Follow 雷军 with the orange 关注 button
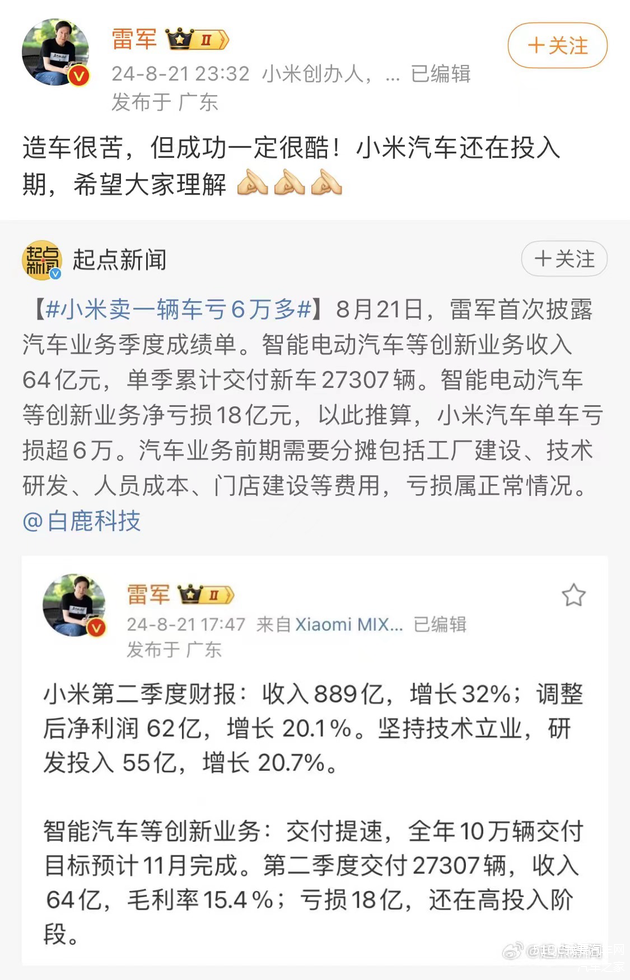The image size is (630, 980). click(557, 46)
